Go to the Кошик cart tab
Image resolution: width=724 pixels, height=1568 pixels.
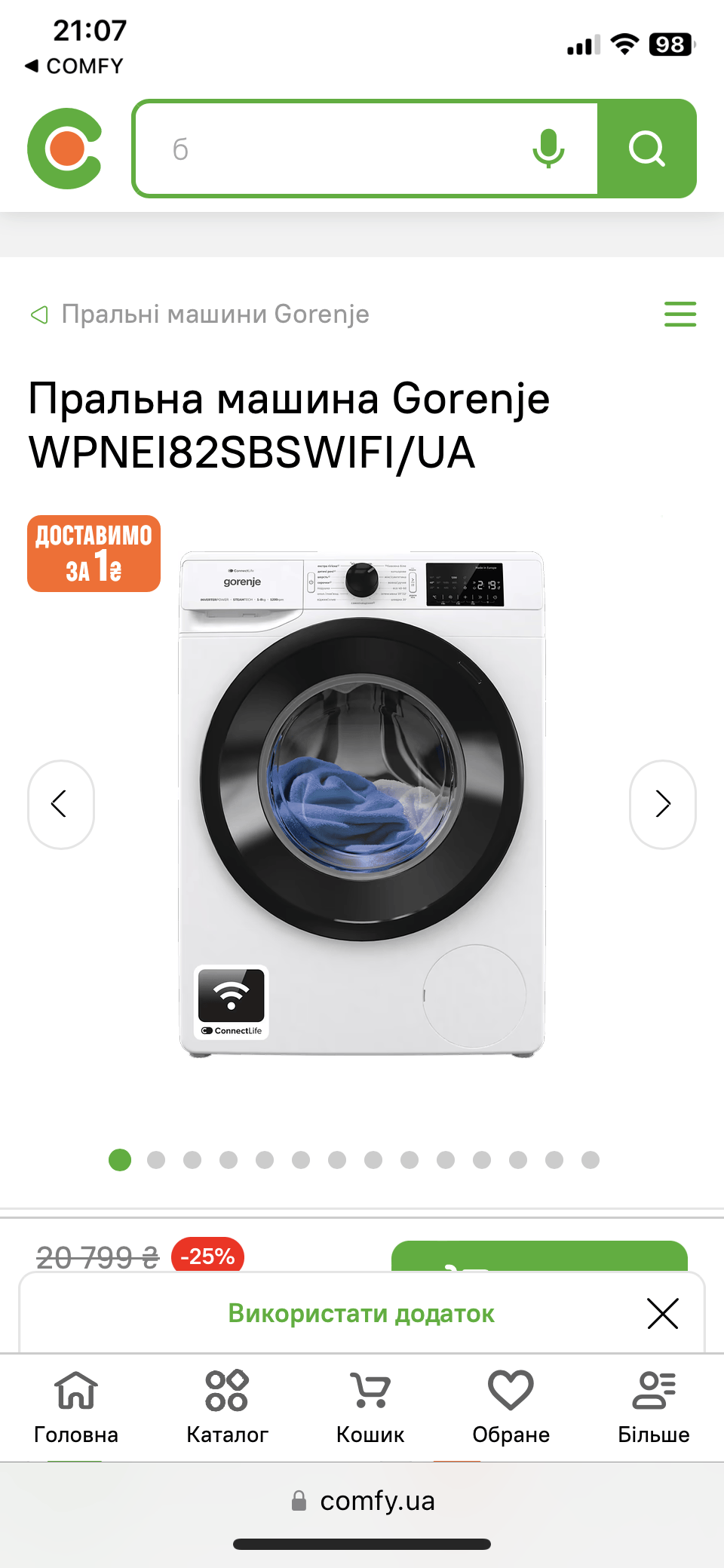(x=370, y=1406)
